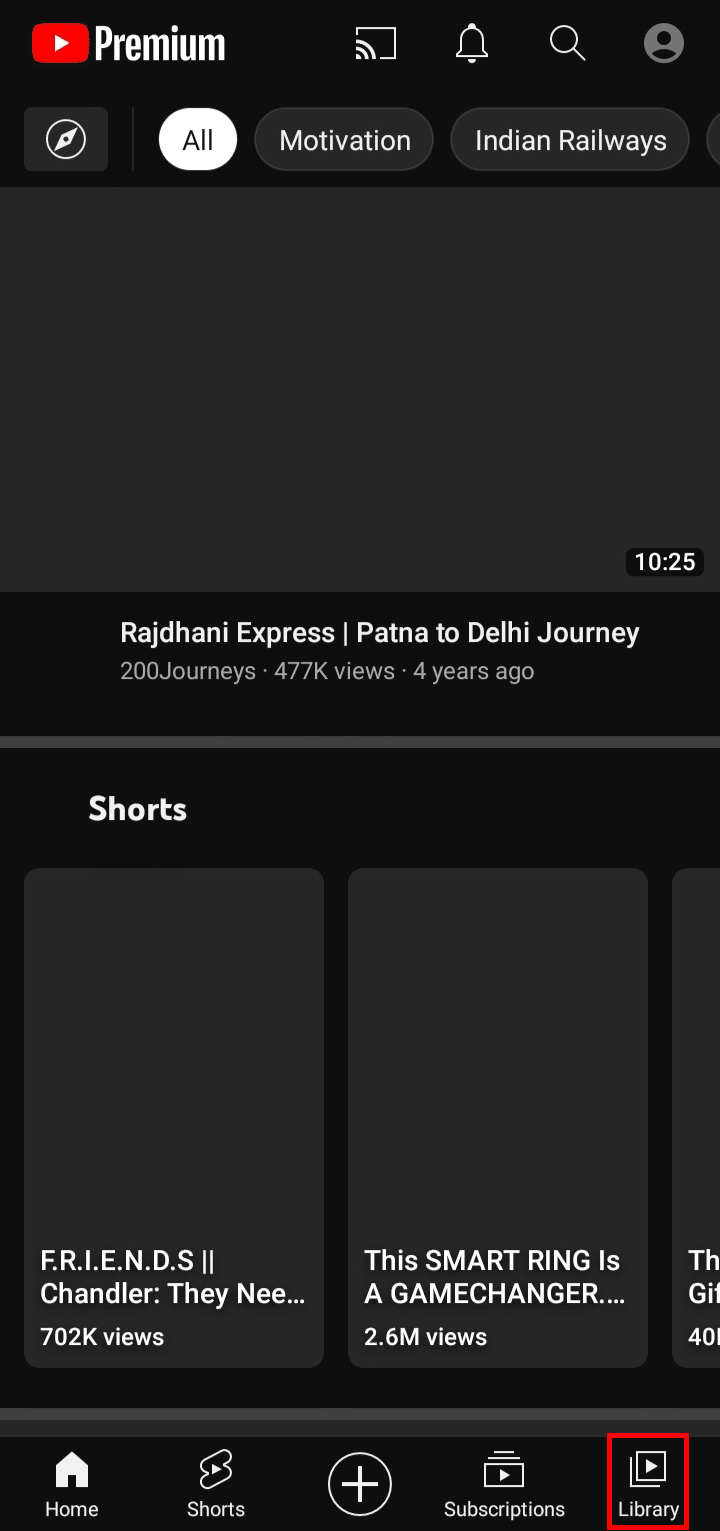Switch to the Library tab
Viewport: 720px width, 1531px height.
(648, 1484)
